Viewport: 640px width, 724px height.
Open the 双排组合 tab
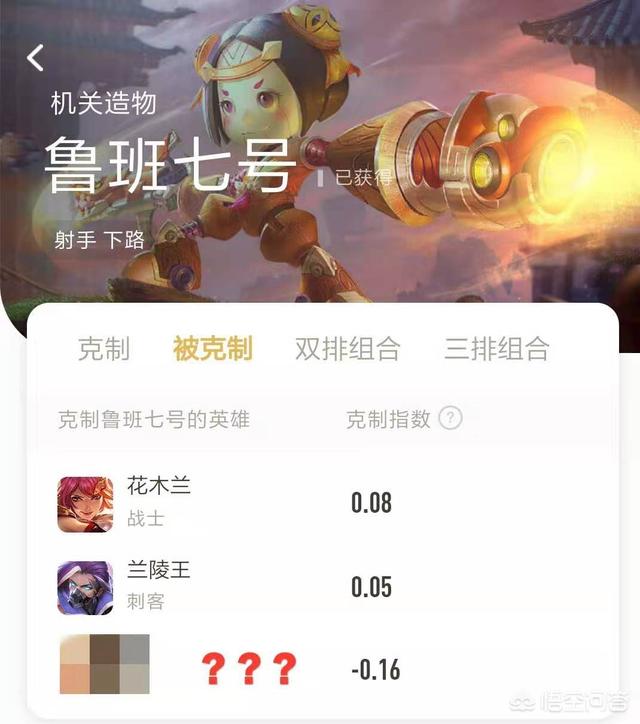[x=347, y=349]
